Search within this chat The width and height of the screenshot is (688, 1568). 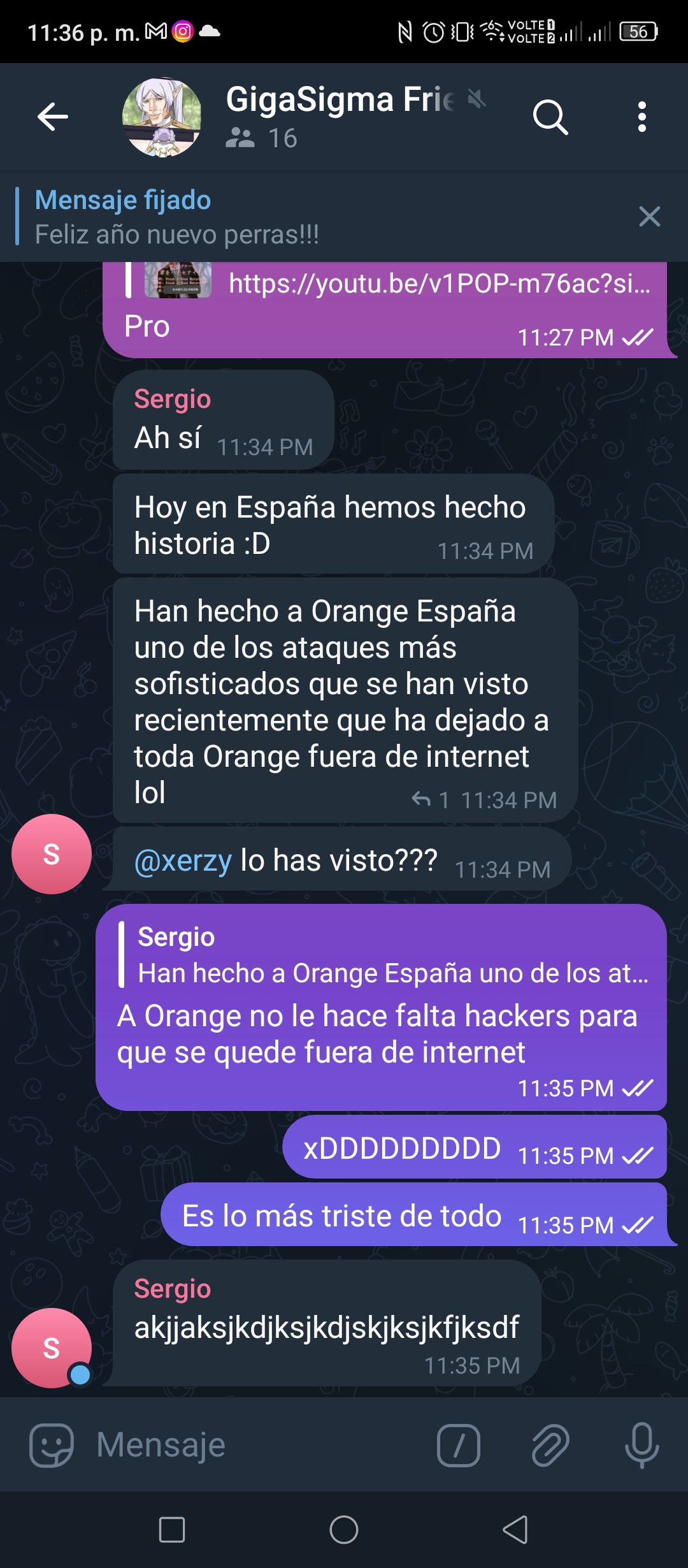tap(550, 117)
